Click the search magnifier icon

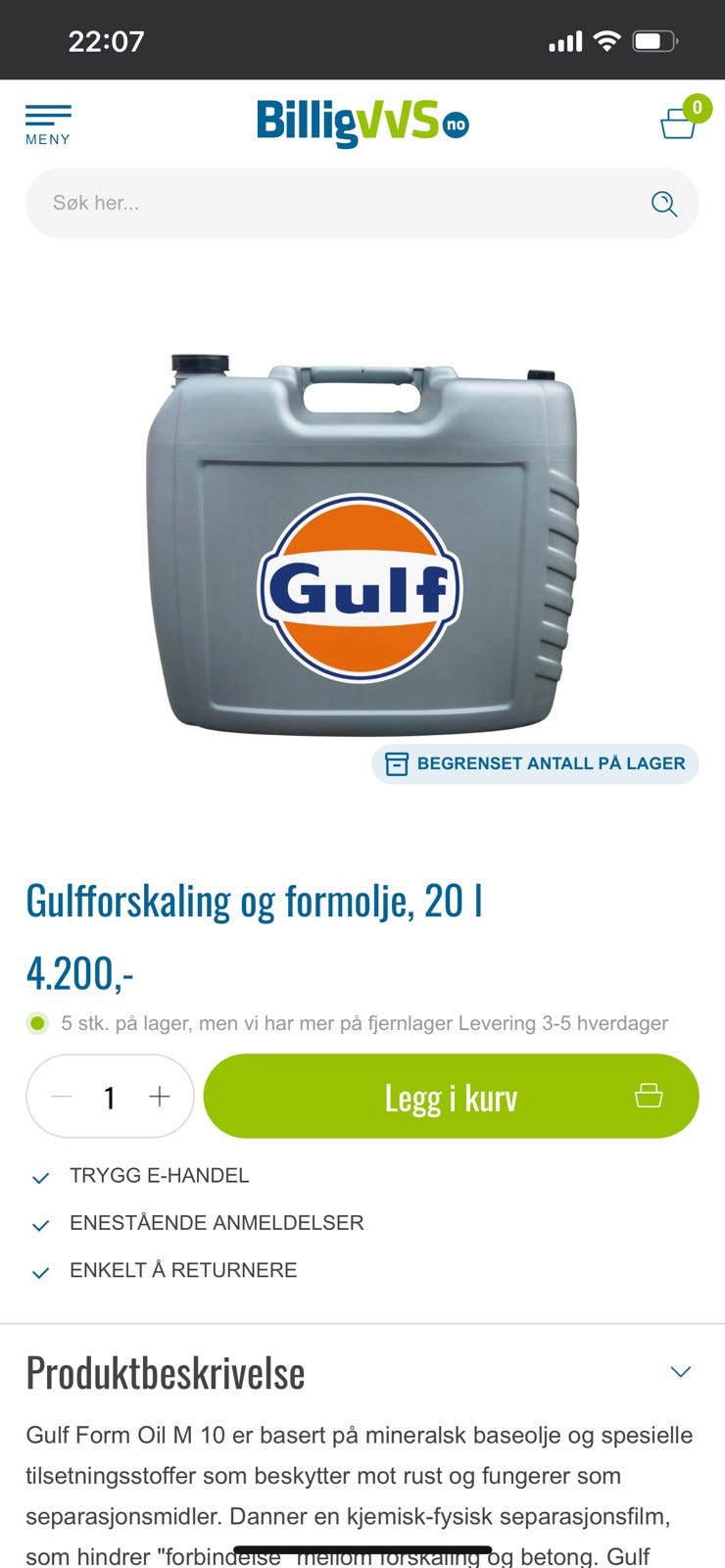point(664,204)
